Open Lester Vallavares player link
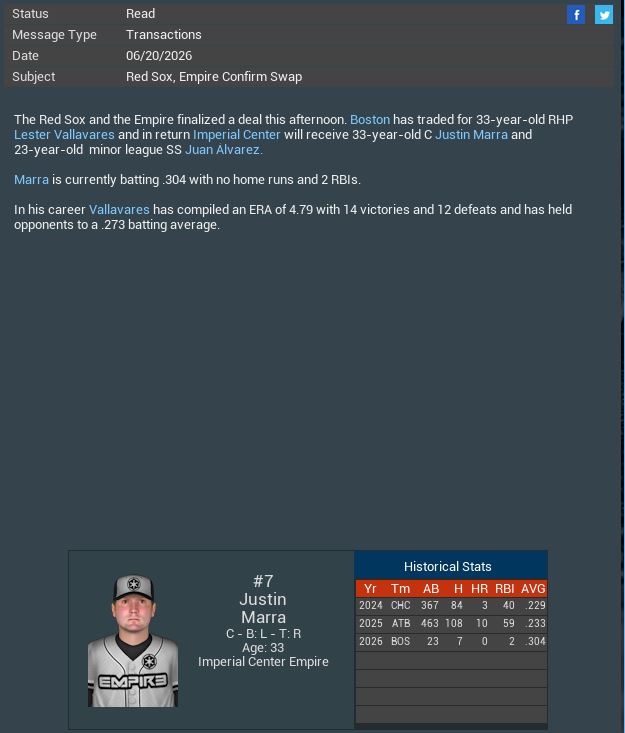The image size is (625, 733). (x=64, y=135)
